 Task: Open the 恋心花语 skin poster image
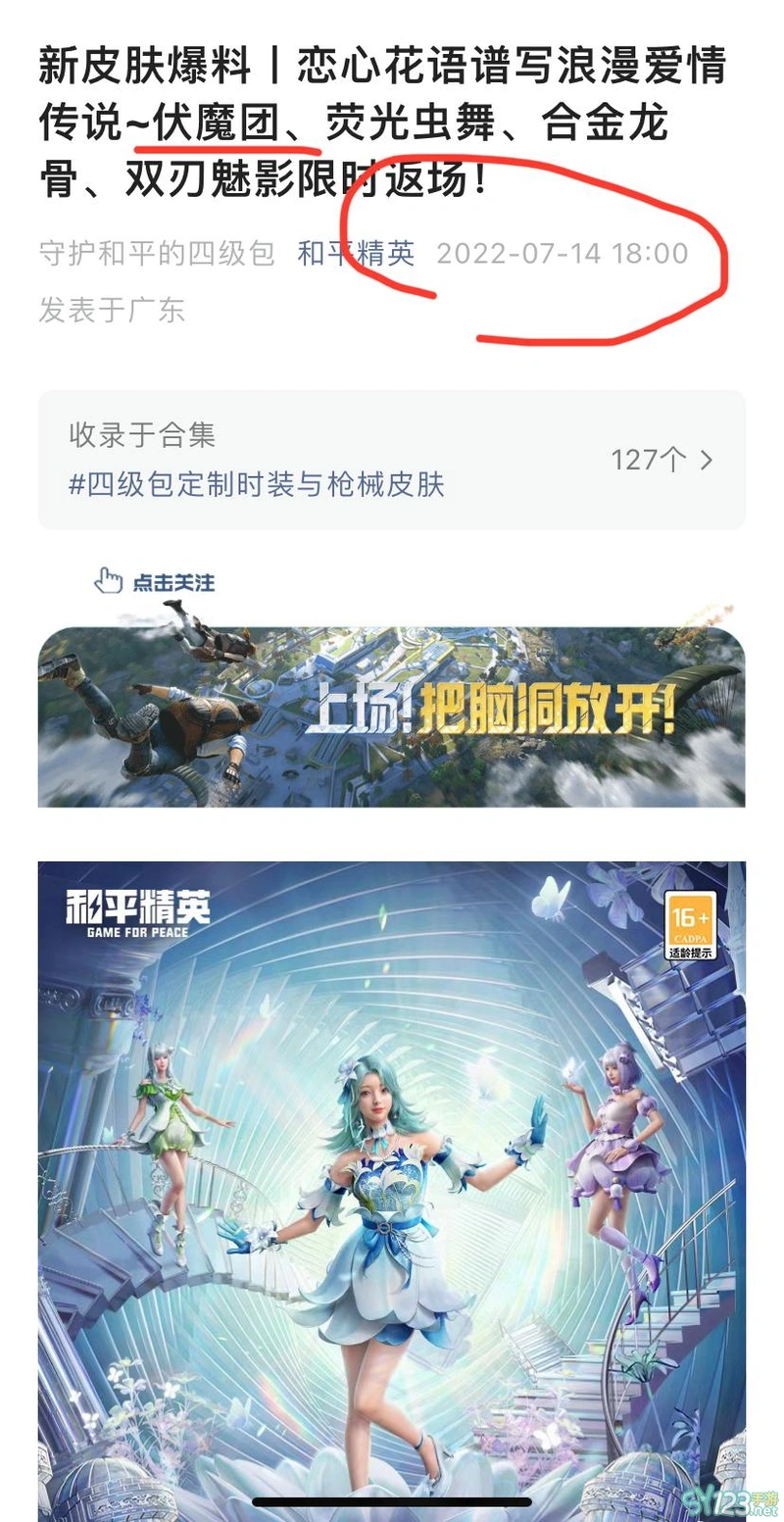tap(391, 1176)
